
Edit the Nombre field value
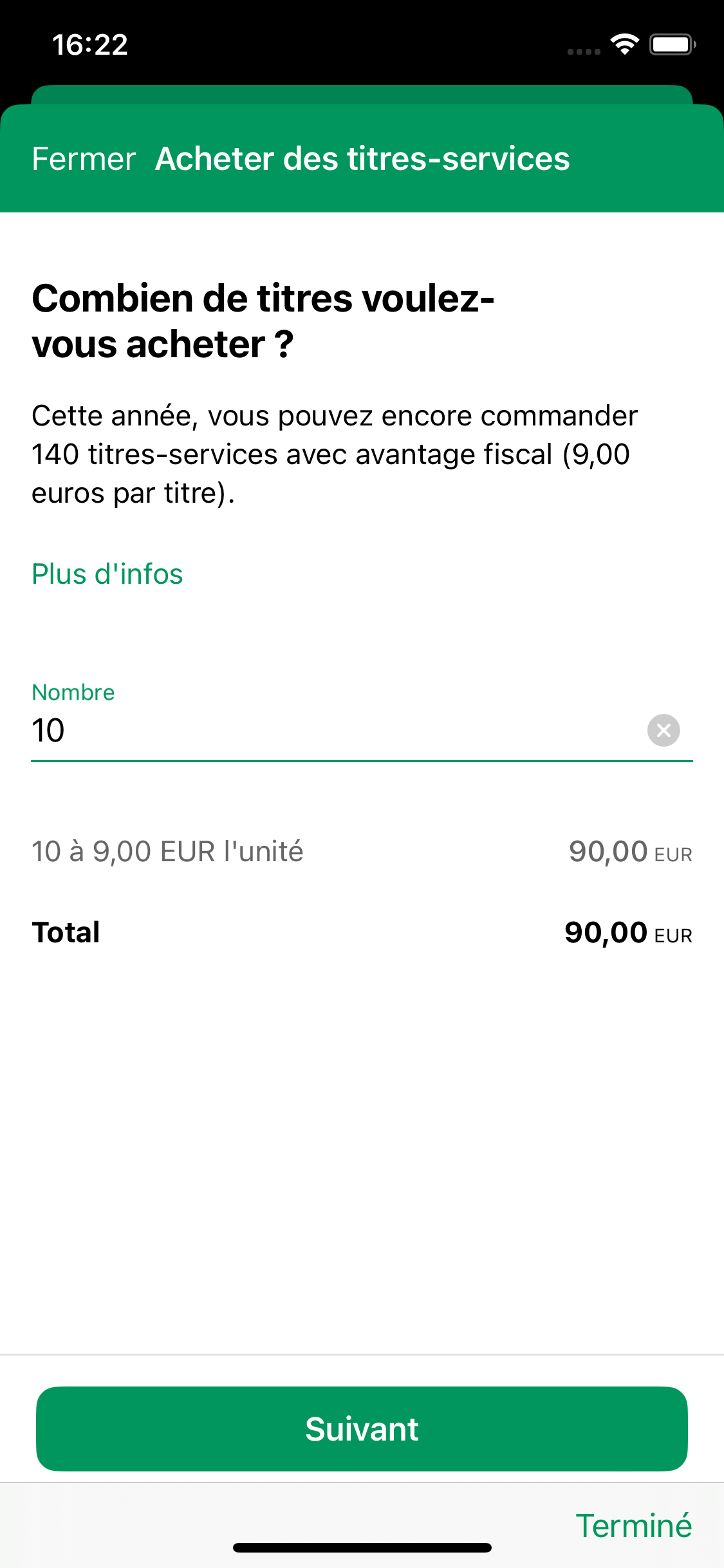point(335,731)
